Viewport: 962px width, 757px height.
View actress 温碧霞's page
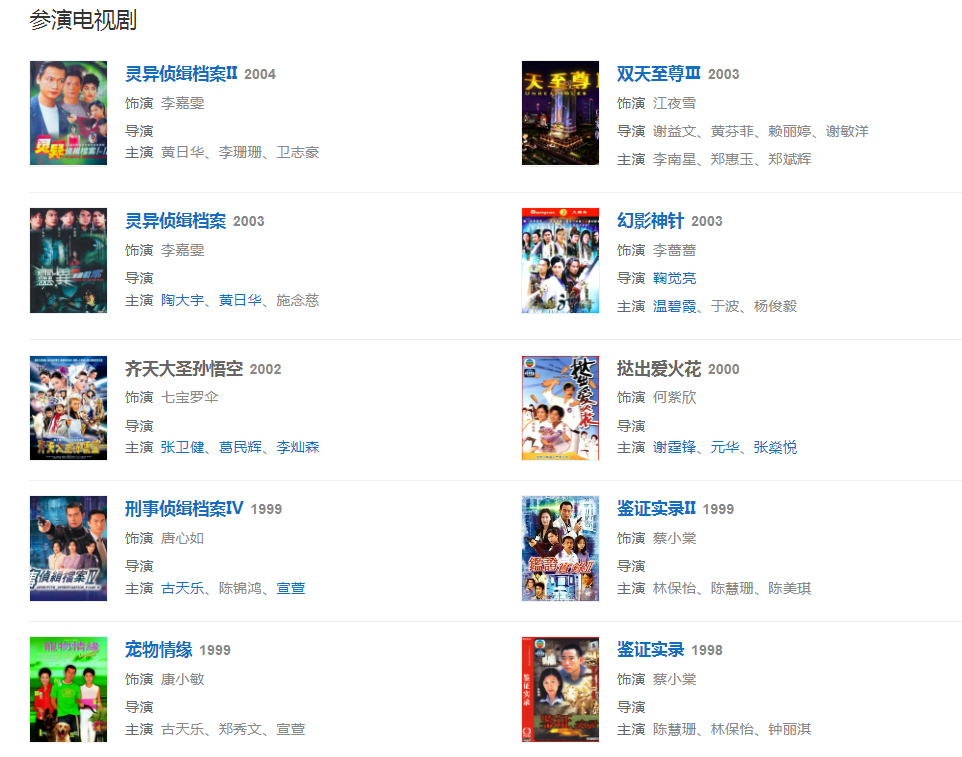(x=675, y=306)
